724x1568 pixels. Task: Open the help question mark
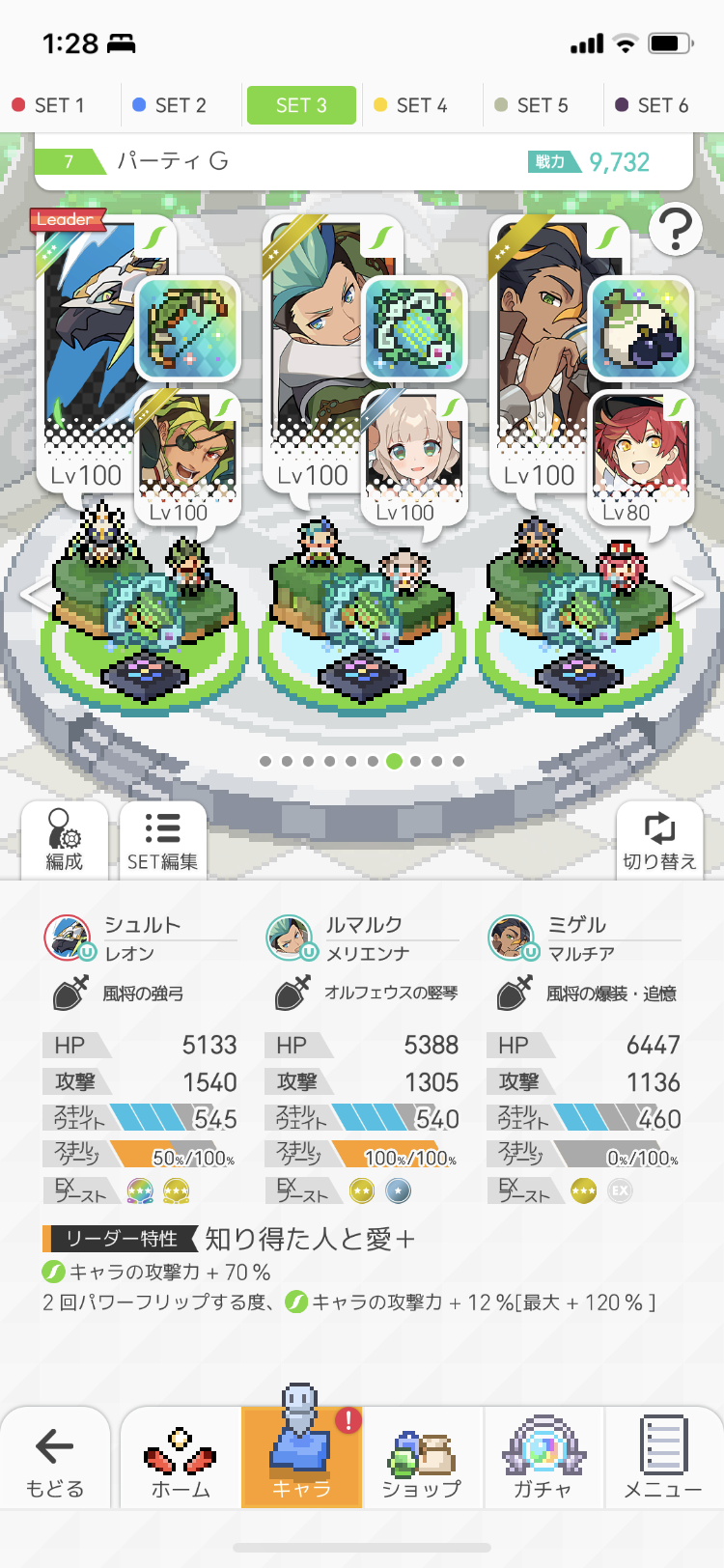pyautogui.click(x=675, y=228)
